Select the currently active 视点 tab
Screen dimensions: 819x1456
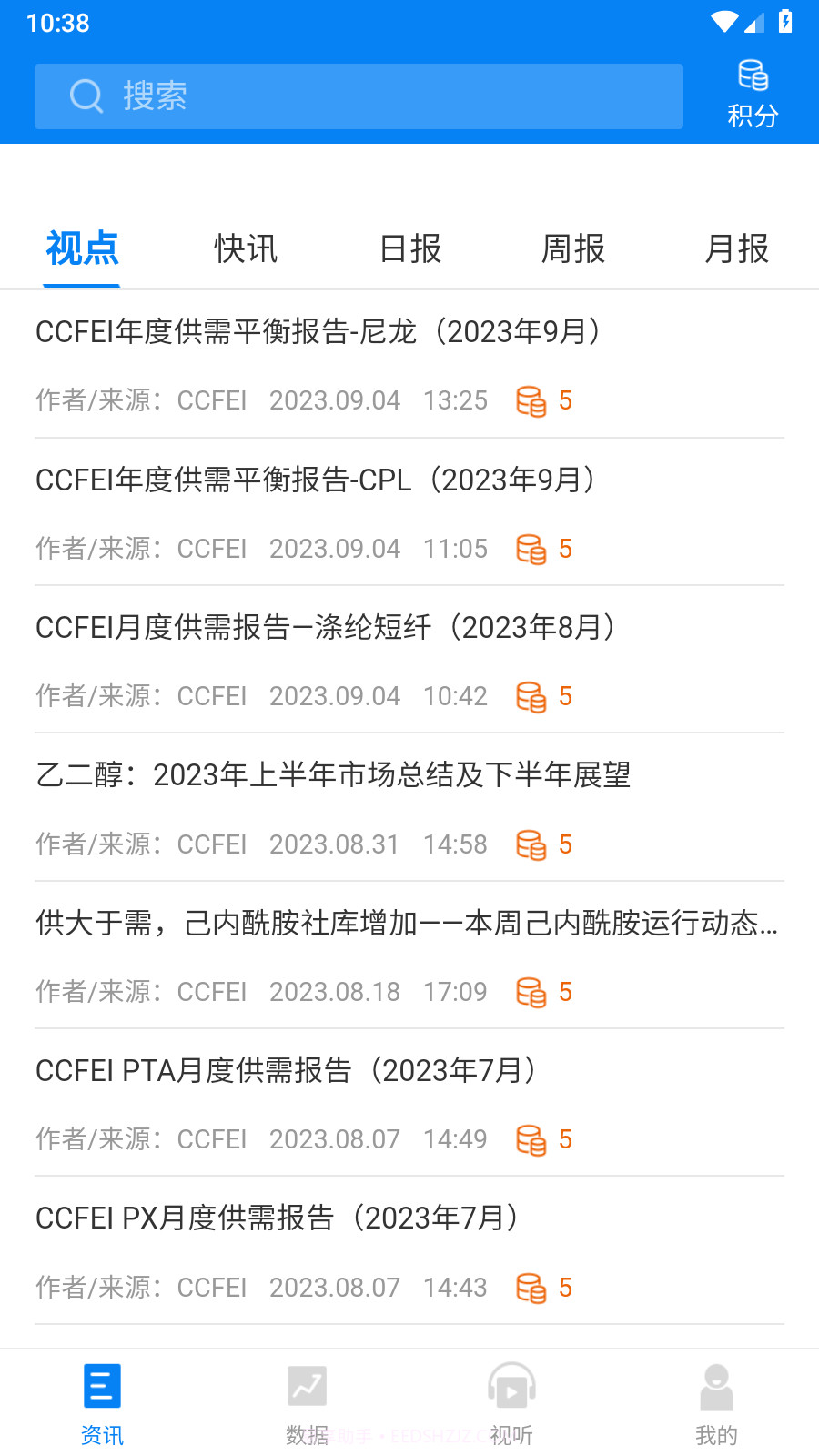tap(81, 248)
